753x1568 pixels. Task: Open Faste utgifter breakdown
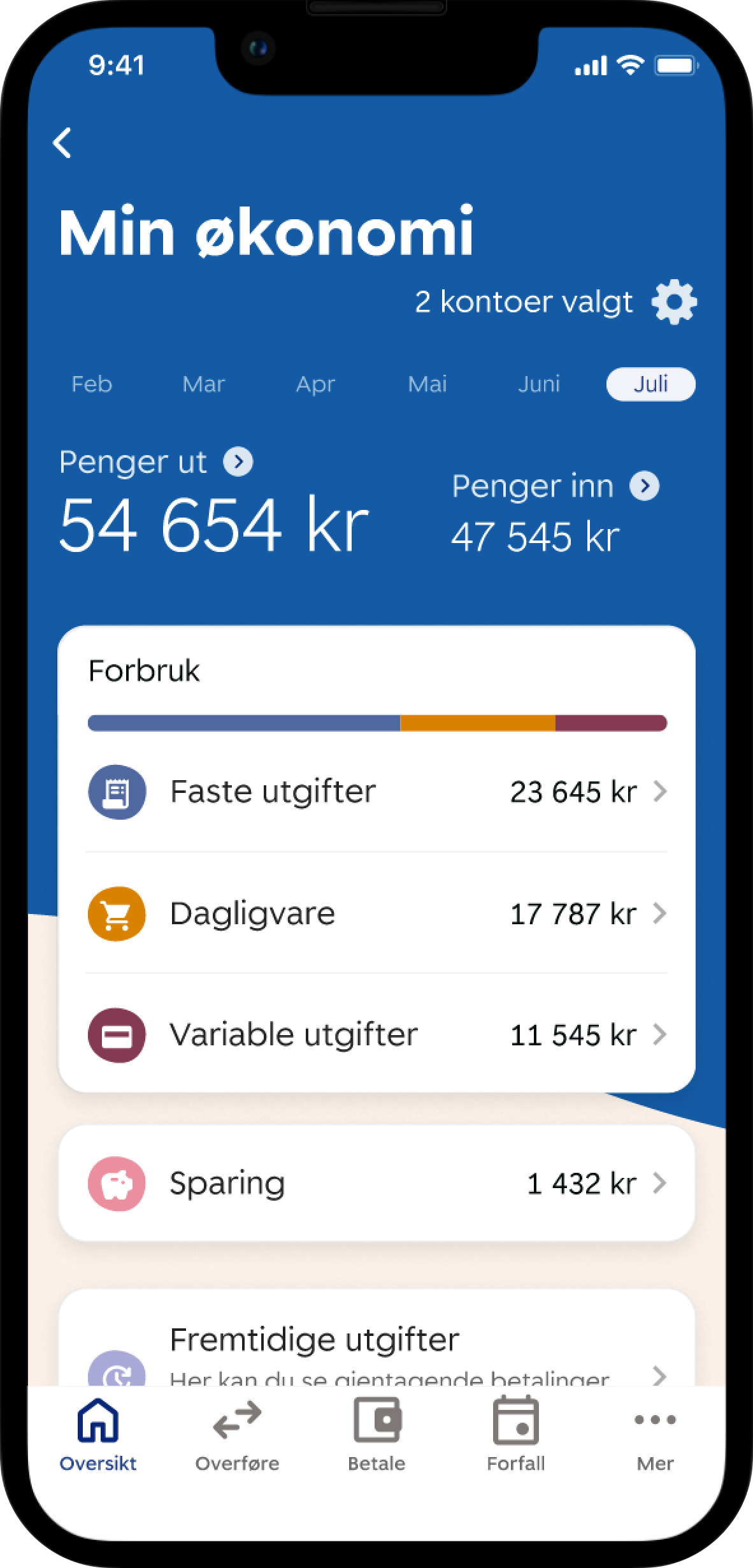pyautogui.click(x=376, y=792)
